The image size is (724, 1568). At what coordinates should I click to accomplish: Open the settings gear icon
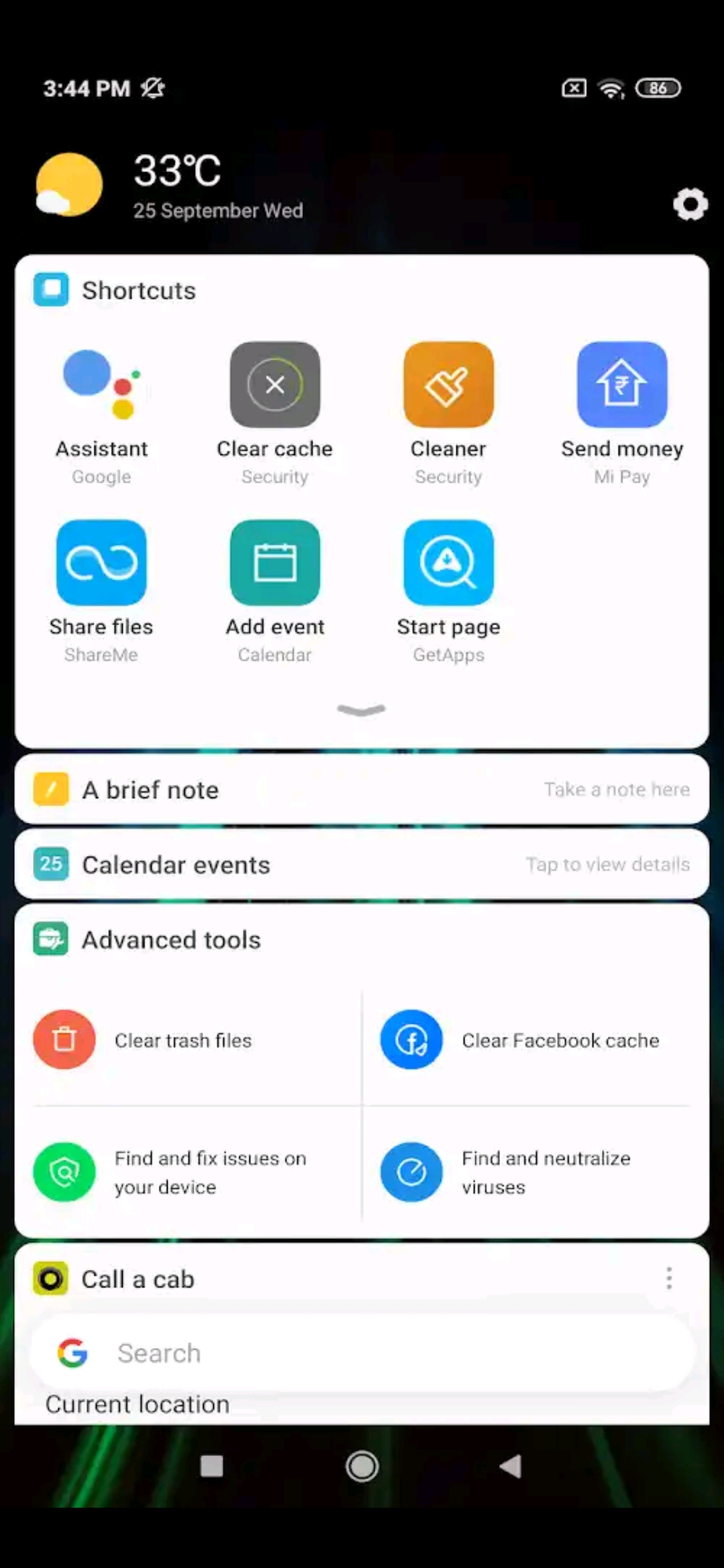coord(690,204)
